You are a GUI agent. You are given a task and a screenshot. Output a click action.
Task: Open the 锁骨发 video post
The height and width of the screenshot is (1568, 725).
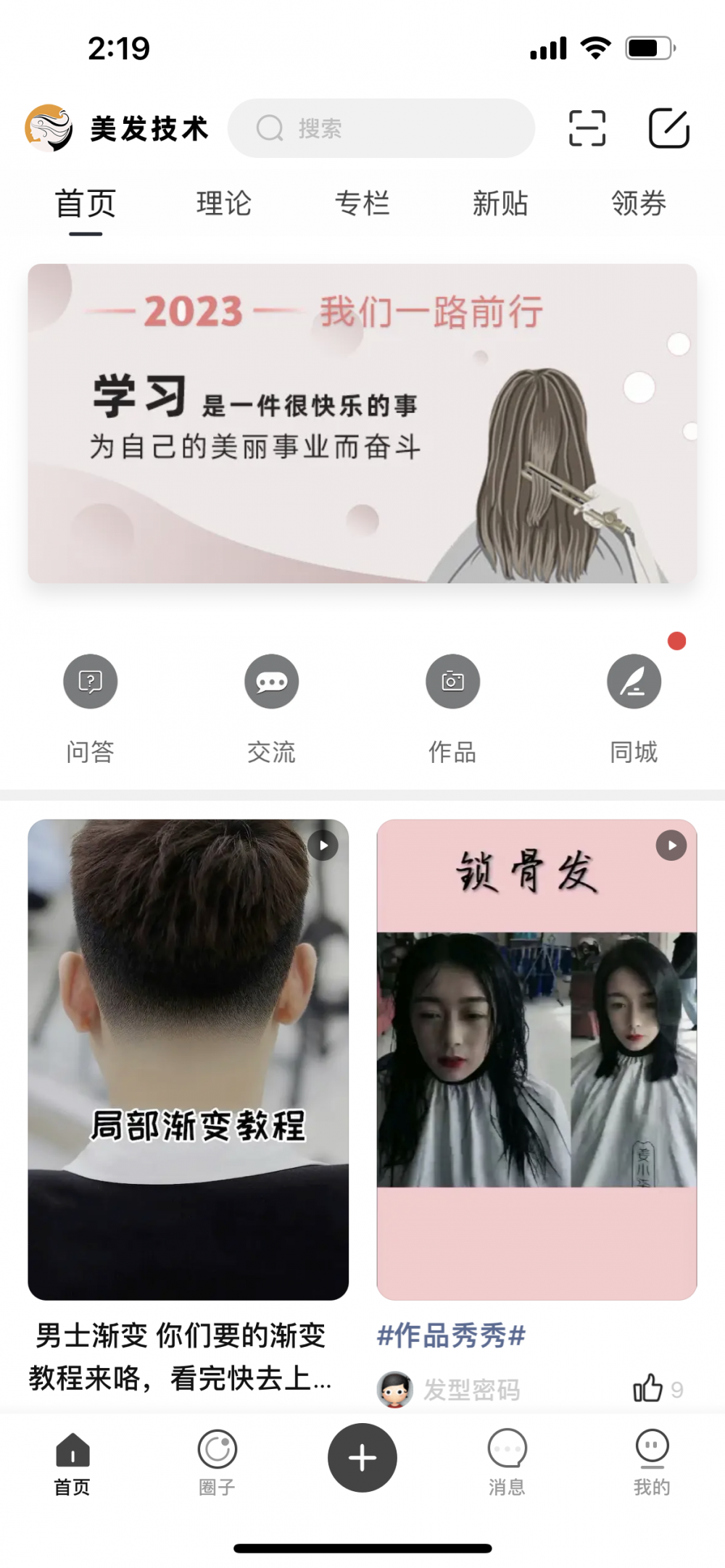pyautogui.click(x=536, y=1058)
